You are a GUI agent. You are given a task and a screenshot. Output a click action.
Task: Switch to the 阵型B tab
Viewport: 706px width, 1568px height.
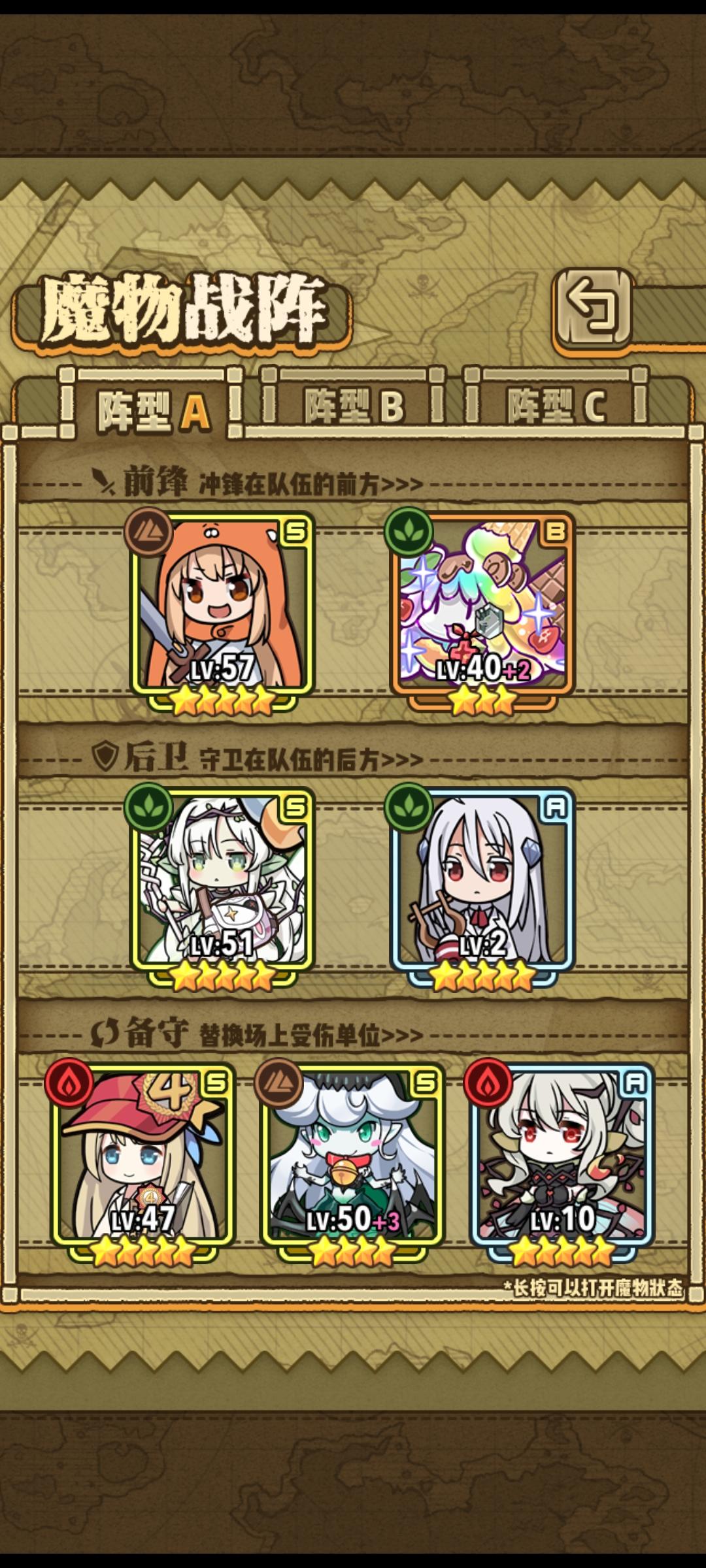pyautogui.click(x=356, y=405)
